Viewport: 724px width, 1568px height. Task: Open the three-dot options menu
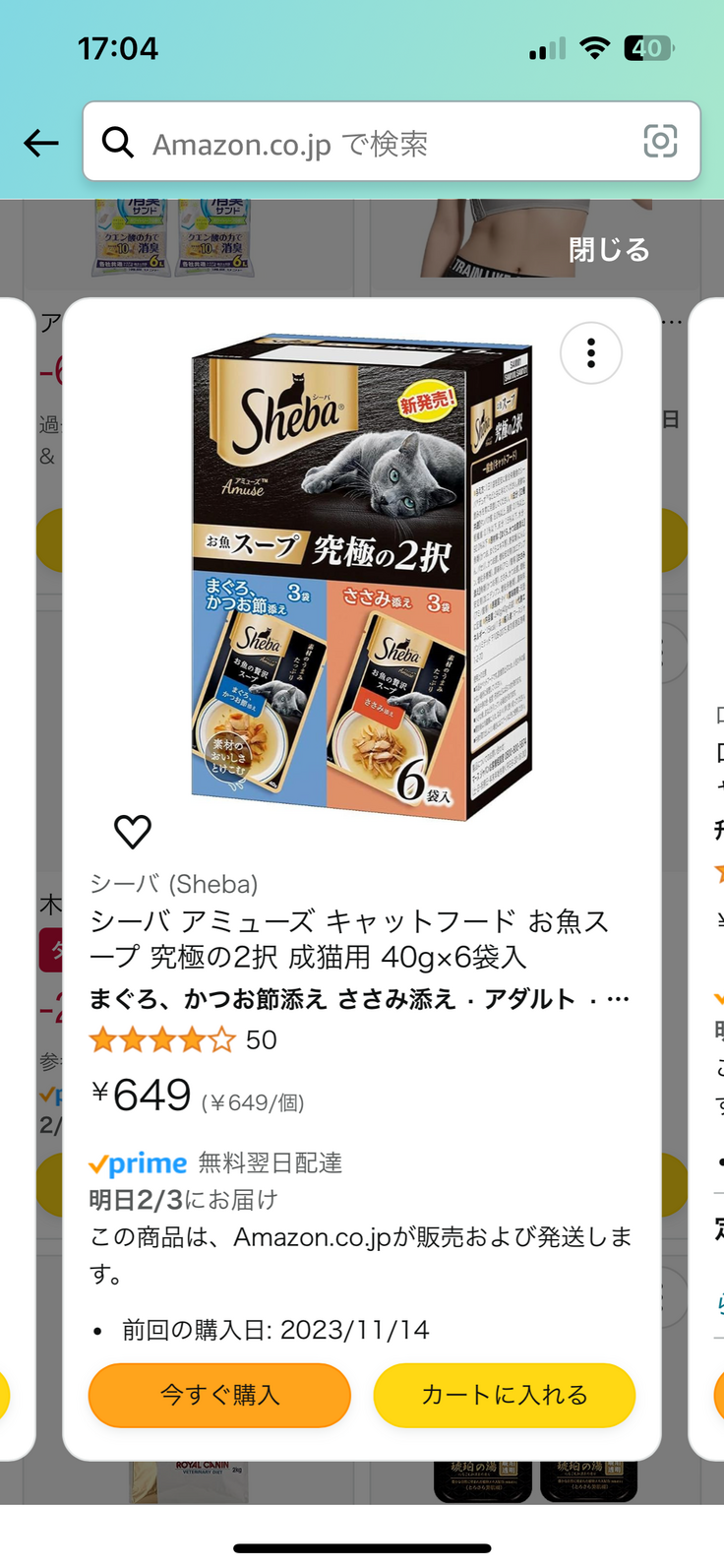click(590, 353)
